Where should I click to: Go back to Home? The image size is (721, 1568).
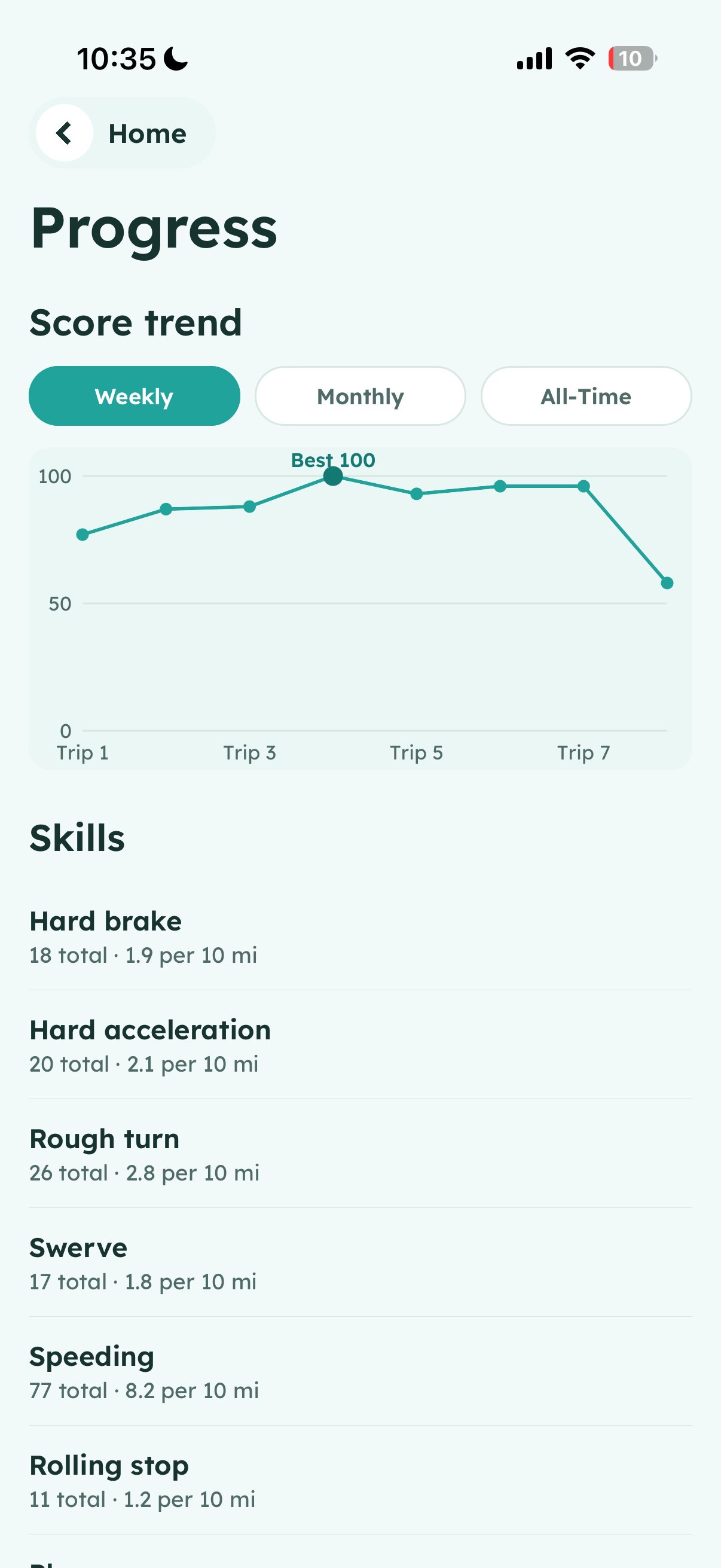pyautogui.click(x=122, y=133)
